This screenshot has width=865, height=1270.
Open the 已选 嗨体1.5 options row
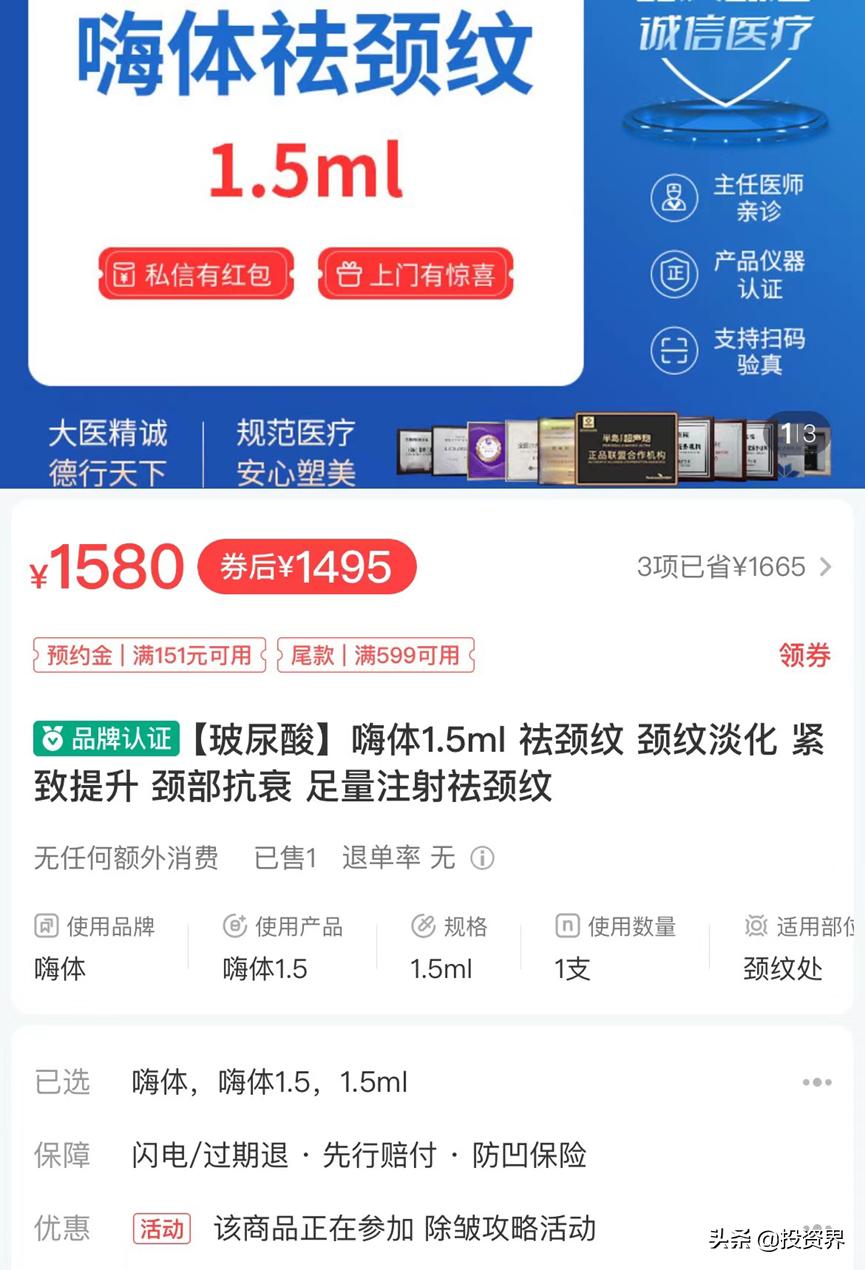[430, 1082]
